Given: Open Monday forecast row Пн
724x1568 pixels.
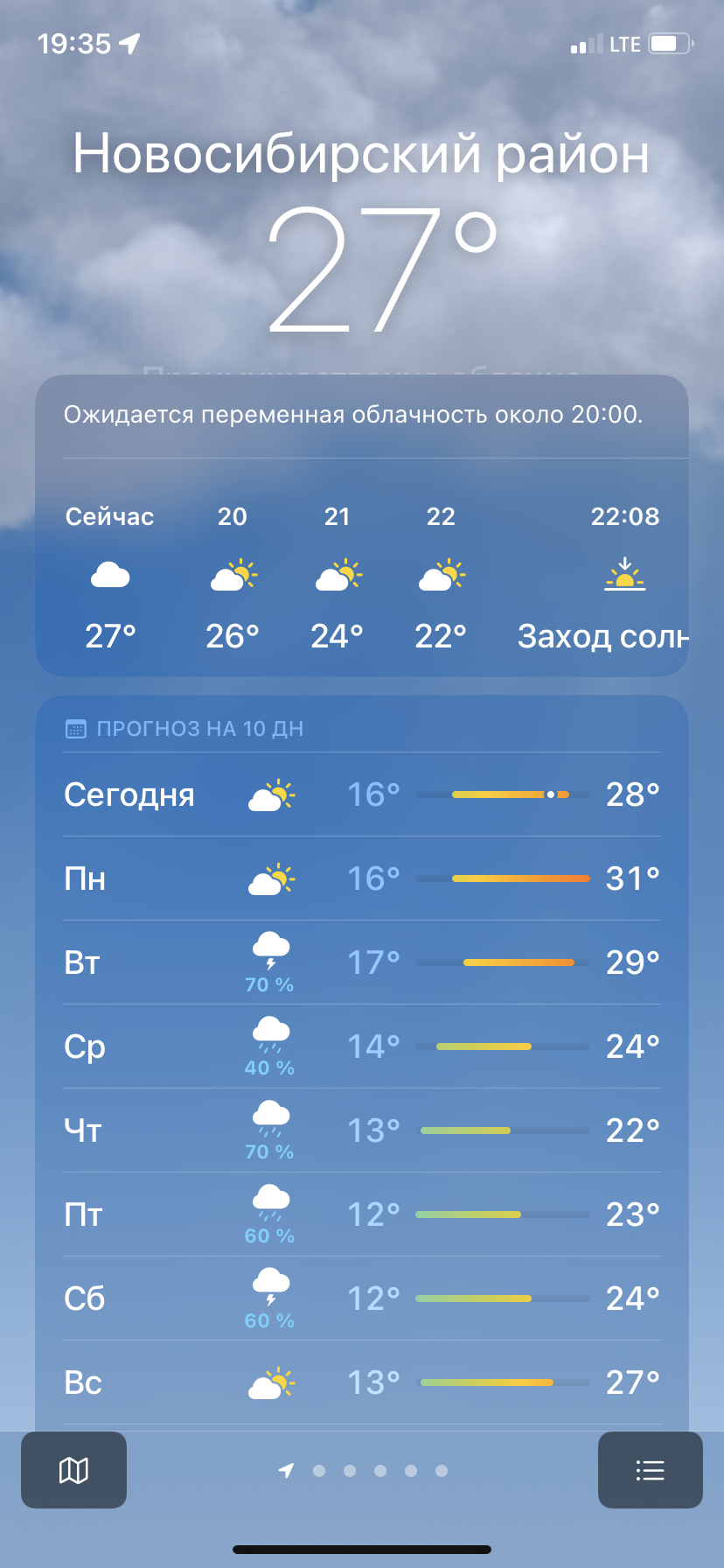Looking at the screenshot, I should (x=361, y=878).
